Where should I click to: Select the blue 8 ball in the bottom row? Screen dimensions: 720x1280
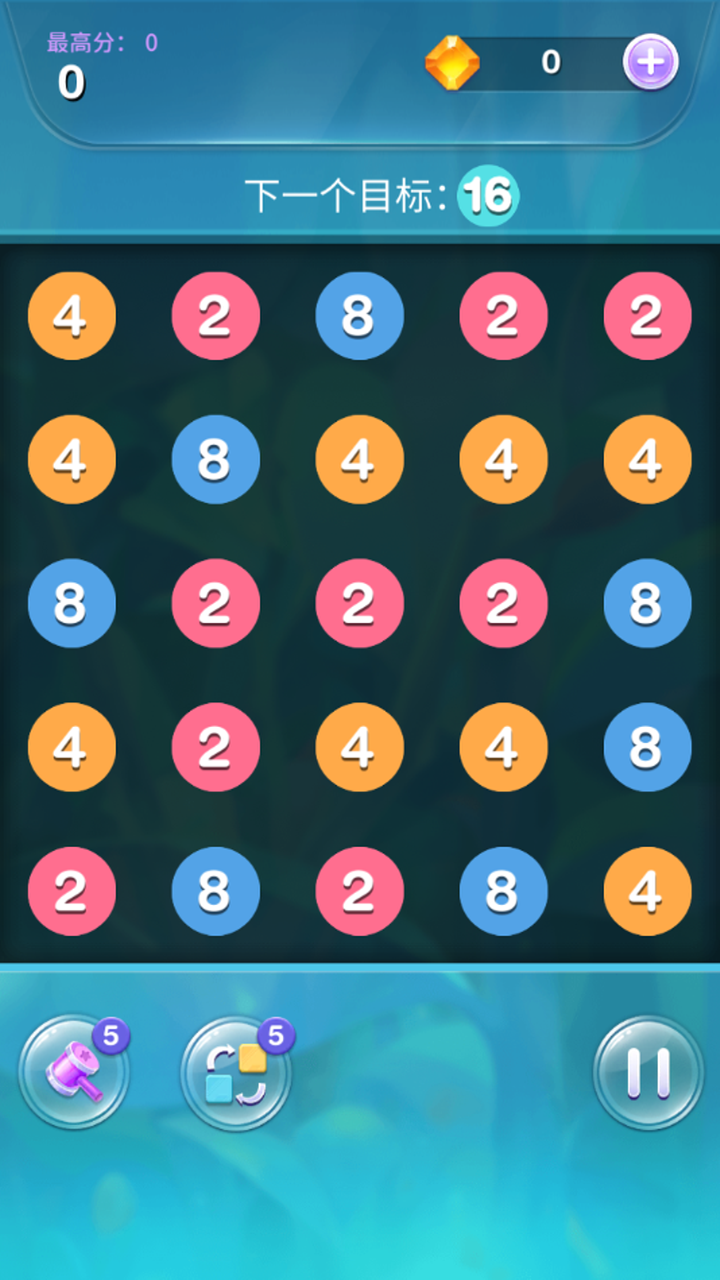[216, 891]
